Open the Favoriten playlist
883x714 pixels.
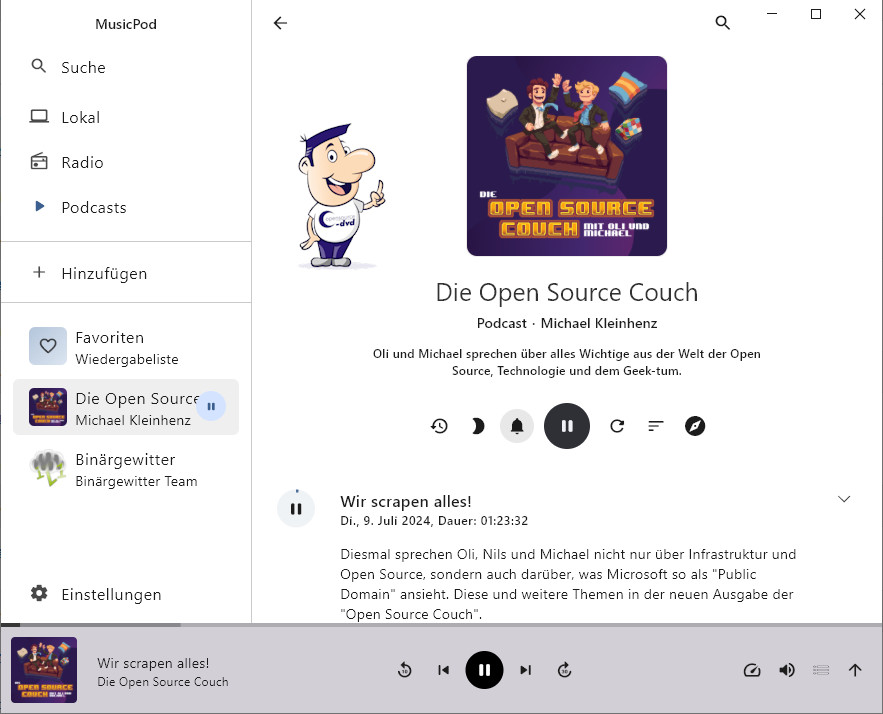109,347
